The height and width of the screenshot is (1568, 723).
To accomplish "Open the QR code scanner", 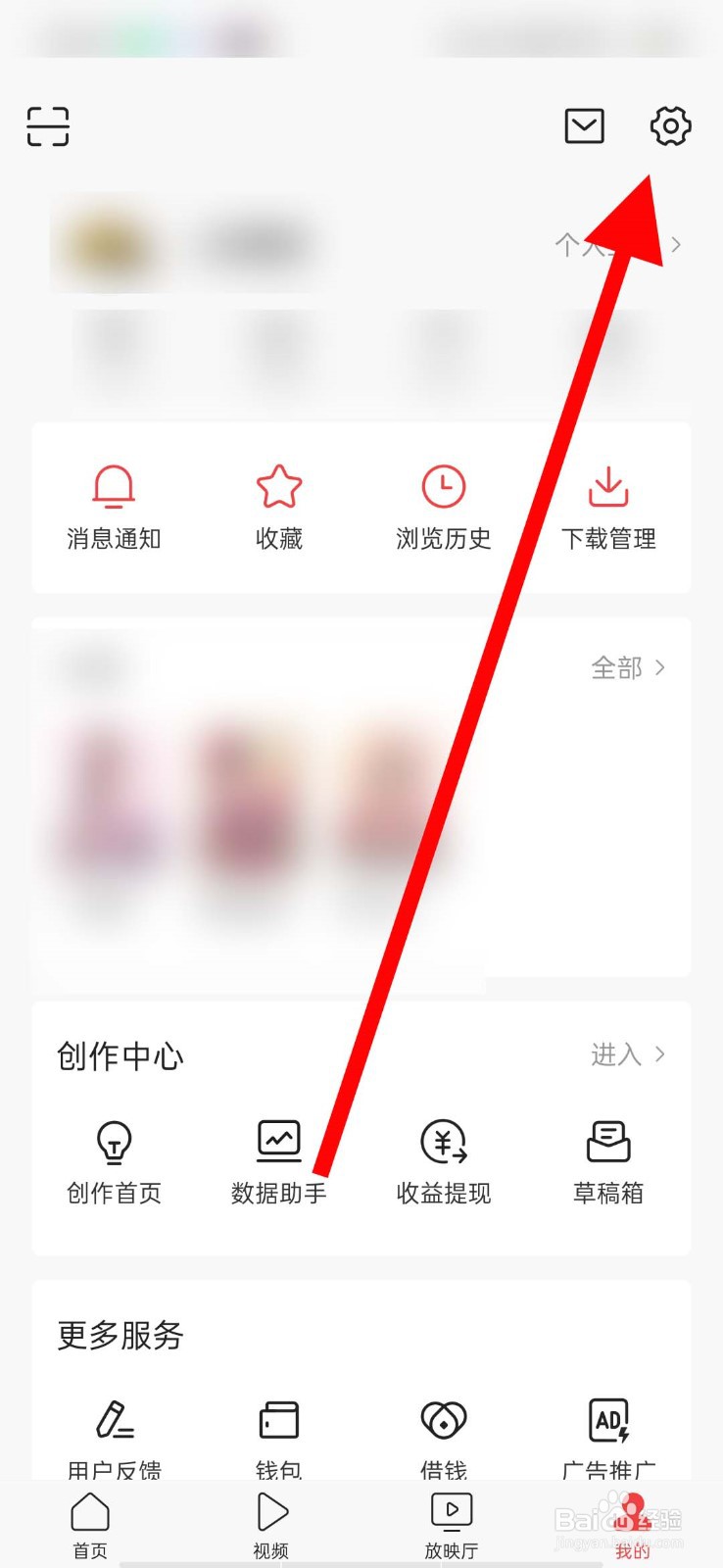I will pyautogui.click(x=47, y=126).
